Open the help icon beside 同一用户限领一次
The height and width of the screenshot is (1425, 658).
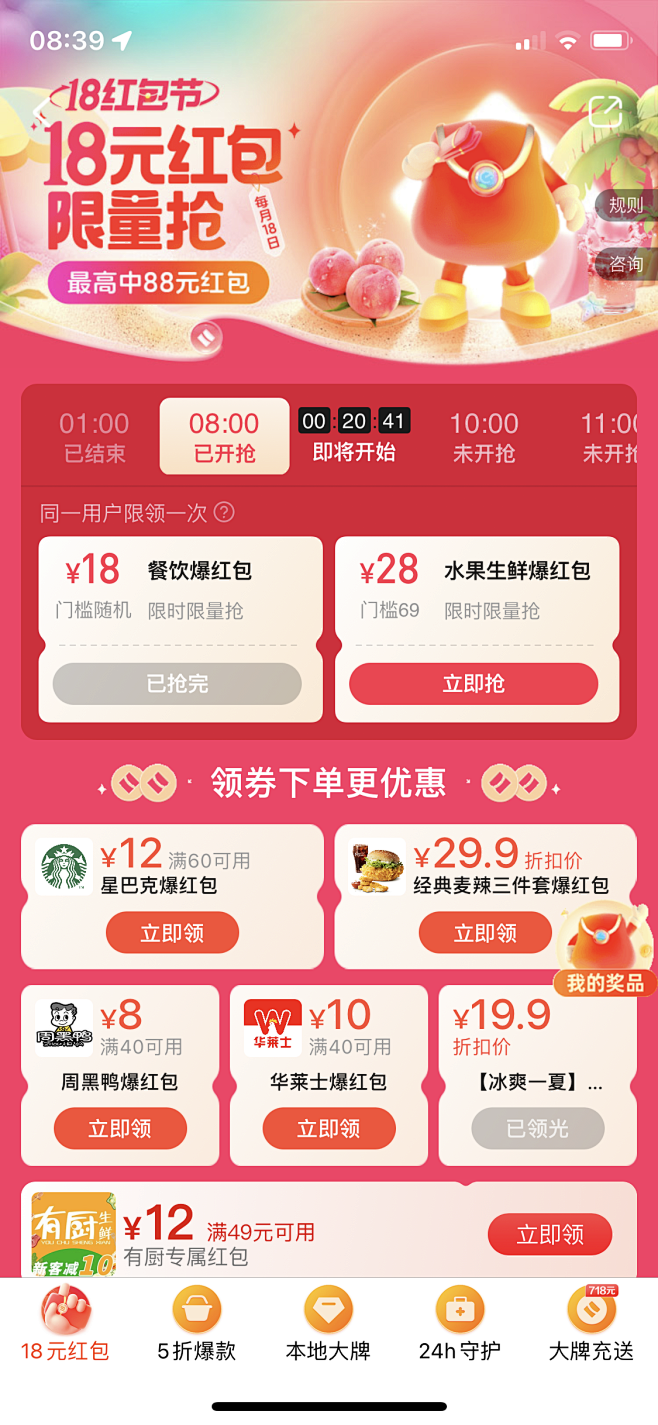click(224, 513)
